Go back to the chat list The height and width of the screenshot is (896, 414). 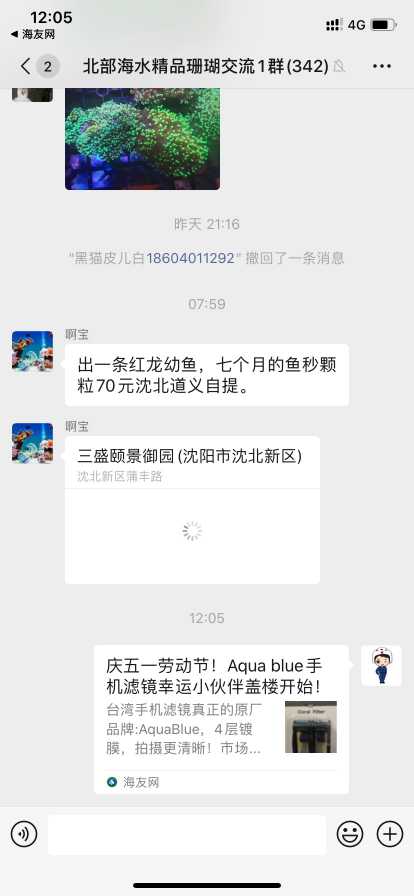click(26, 66)
